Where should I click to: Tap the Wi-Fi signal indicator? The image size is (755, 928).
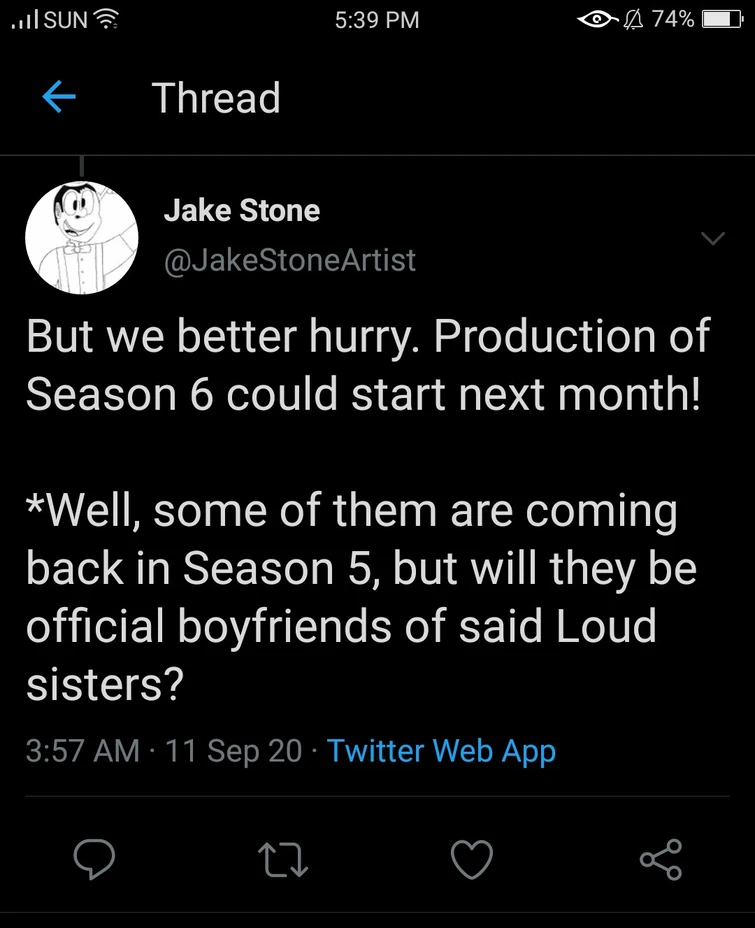pos(105,19)
